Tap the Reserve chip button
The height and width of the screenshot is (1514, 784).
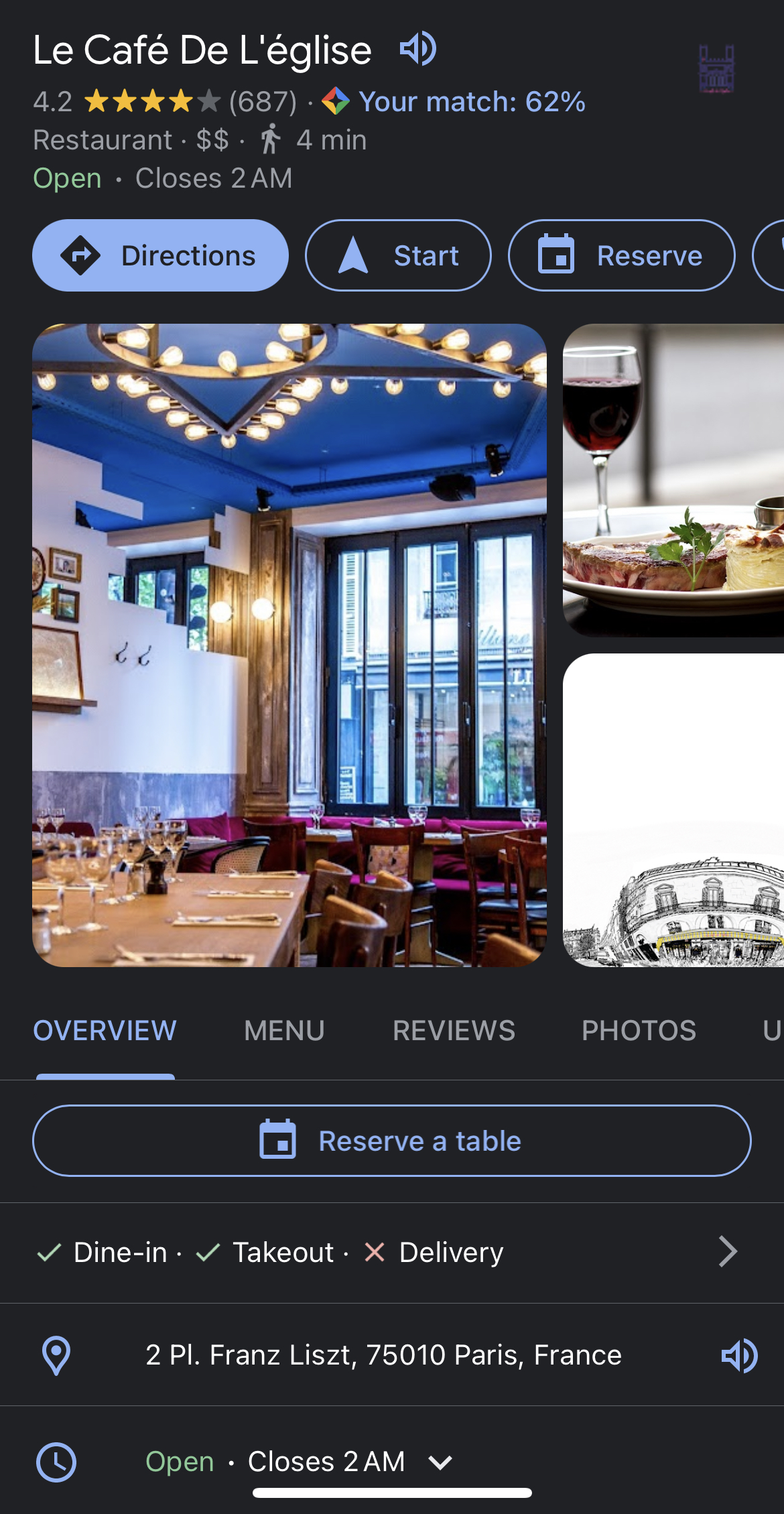tap(621, 255)
